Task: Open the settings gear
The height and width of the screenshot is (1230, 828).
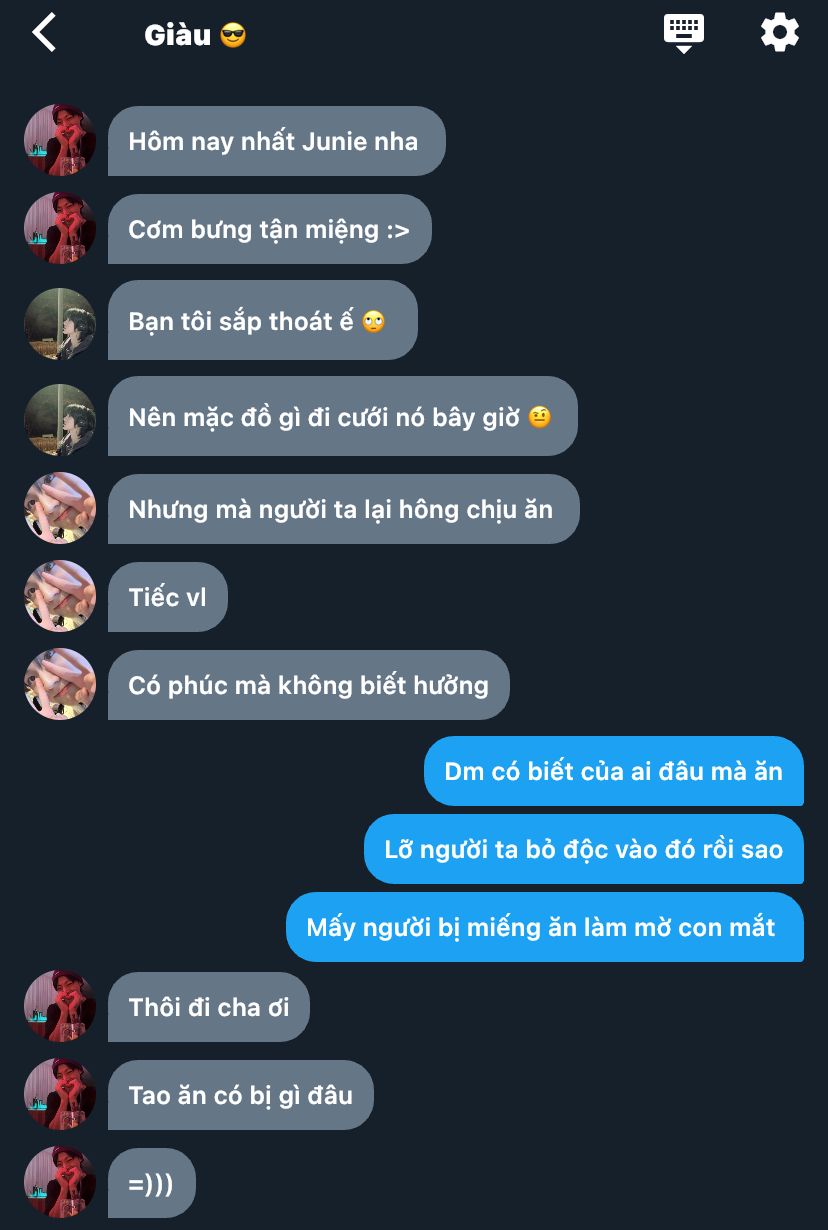Action: [x=780, y=33]
